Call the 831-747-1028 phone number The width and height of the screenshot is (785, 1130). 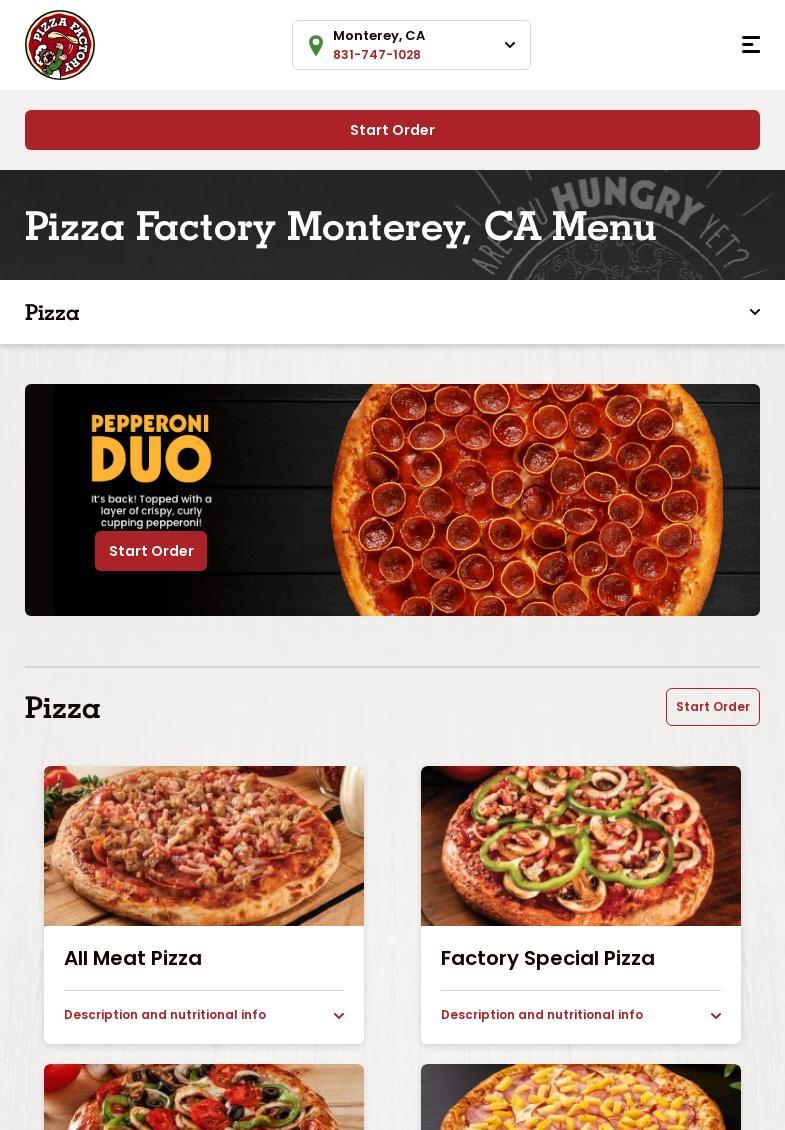pos(377,55)
